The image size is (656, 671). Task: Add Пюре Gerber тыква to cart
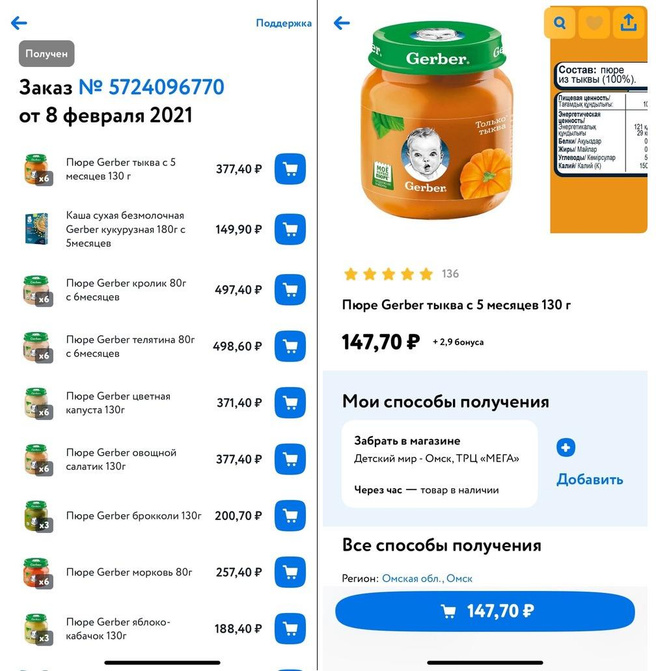[290, 169]
